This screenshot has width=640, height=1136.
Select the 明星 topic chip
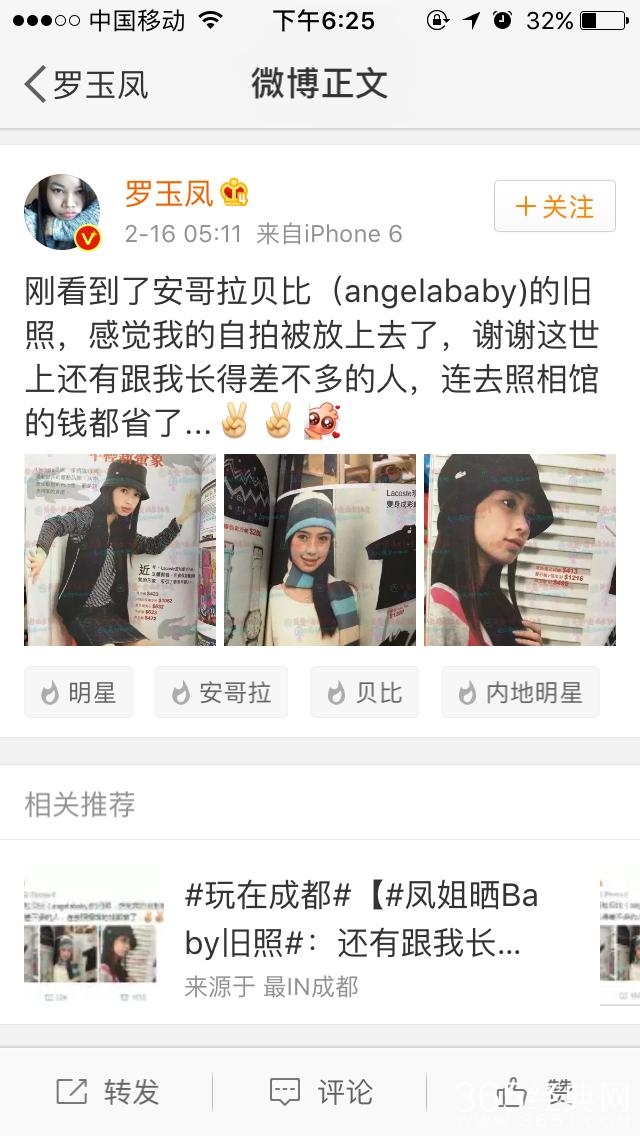tap(79, 692)
